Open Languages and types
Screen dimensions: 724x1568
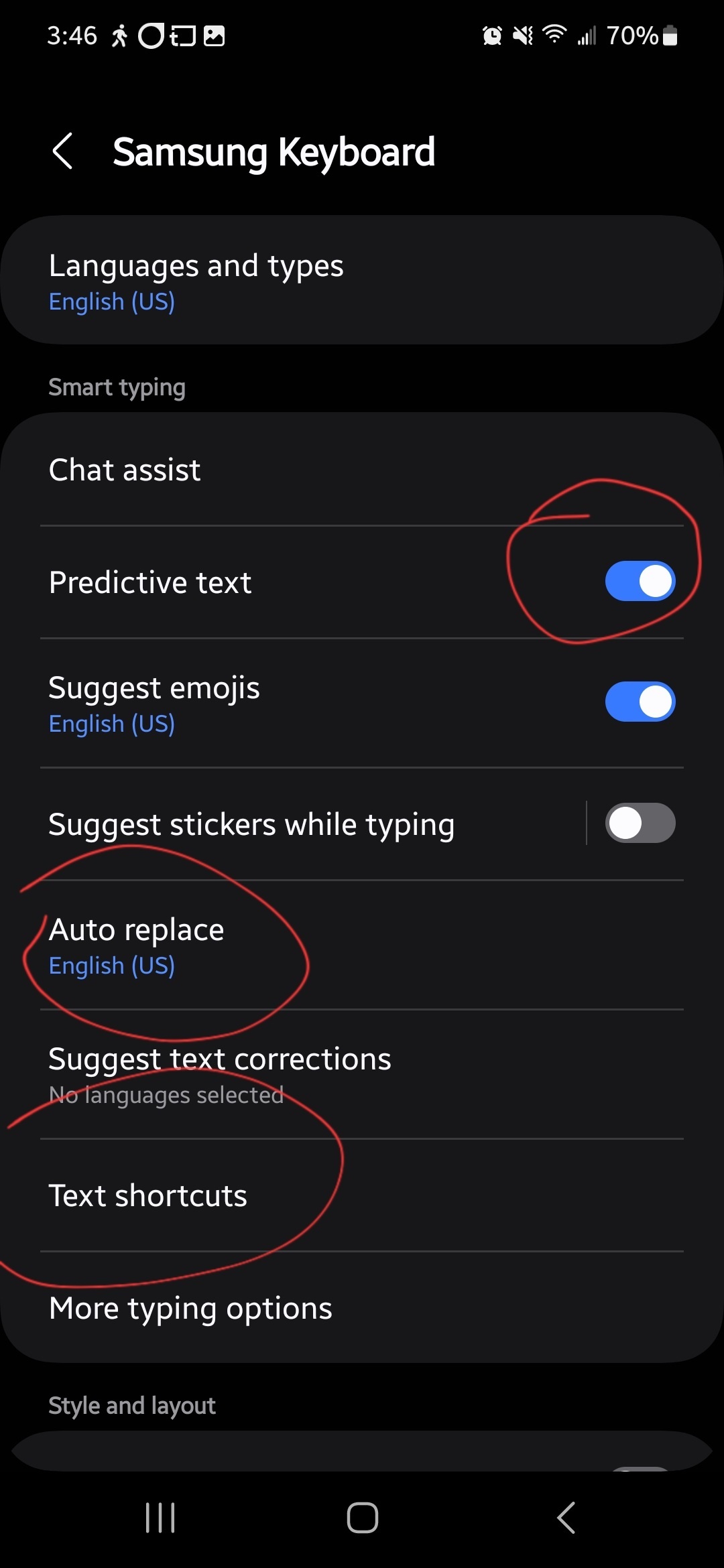362,280
